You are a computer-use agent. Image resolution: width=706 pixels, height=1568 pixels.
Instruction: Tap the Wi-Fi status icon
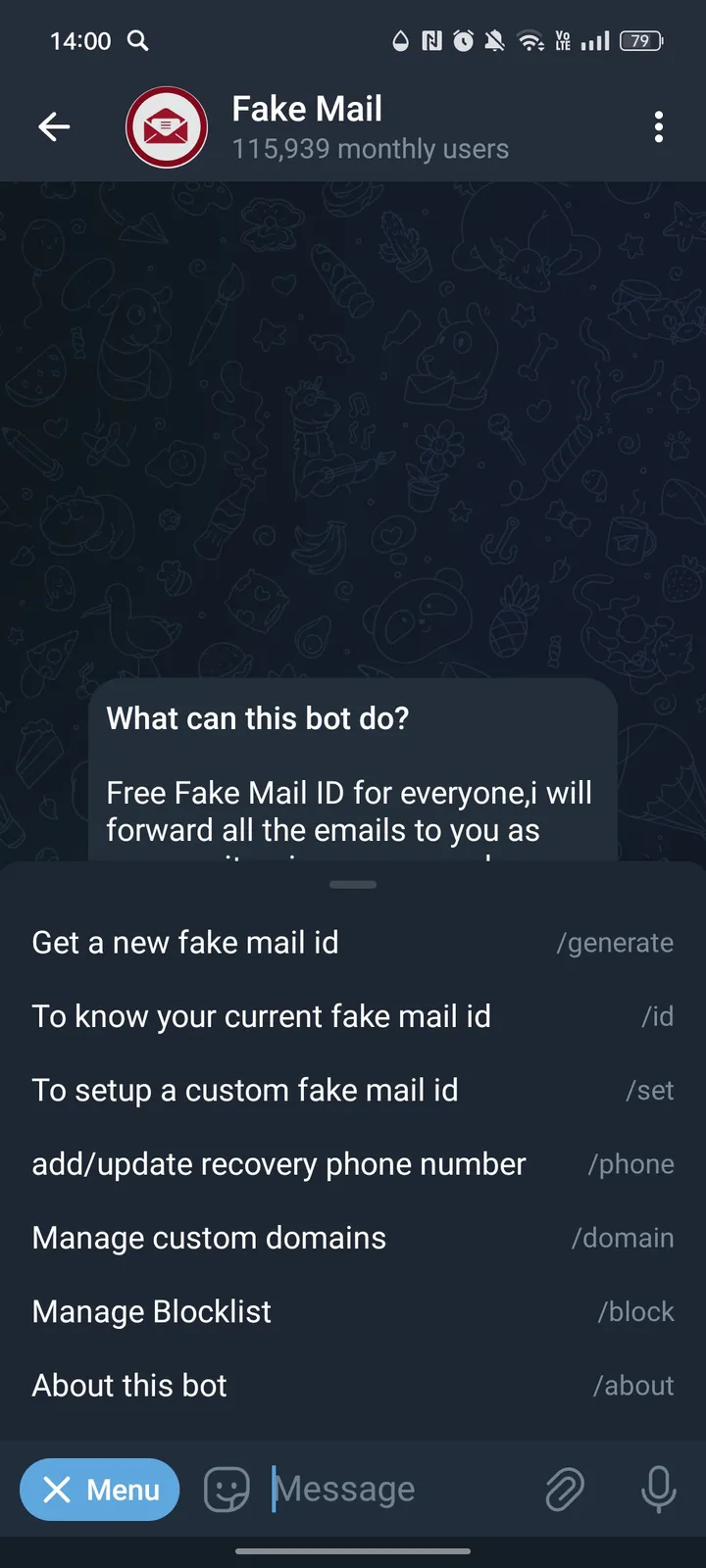(x=529, y=41)
